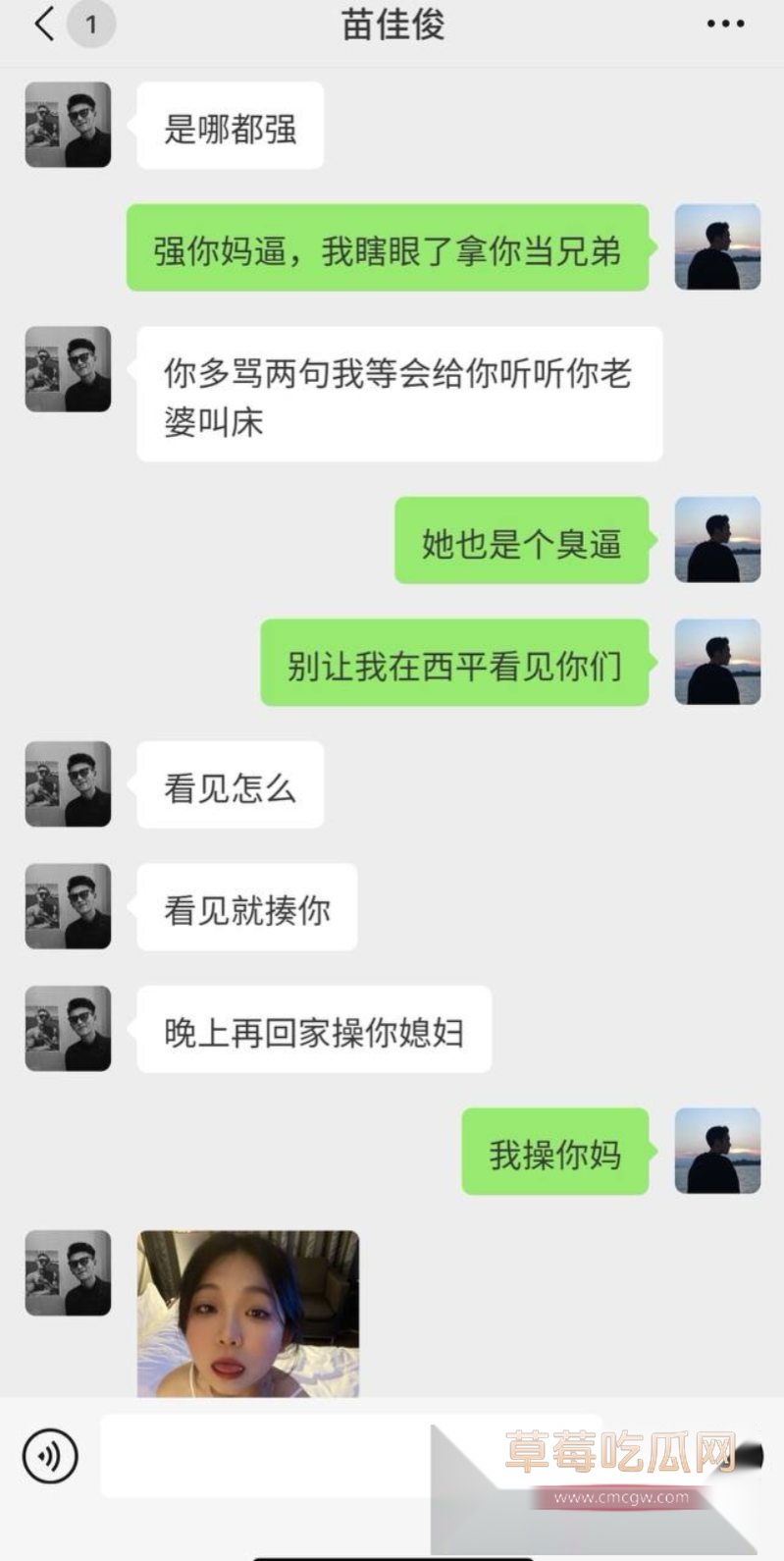Select the "强你妈逼" green bubble

tap(390, 246)
